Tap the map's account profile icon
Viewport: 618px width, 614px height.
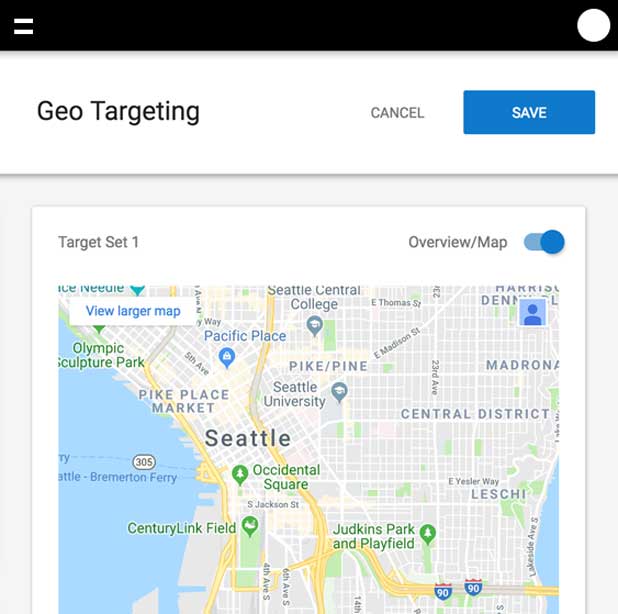coord(532,313)
